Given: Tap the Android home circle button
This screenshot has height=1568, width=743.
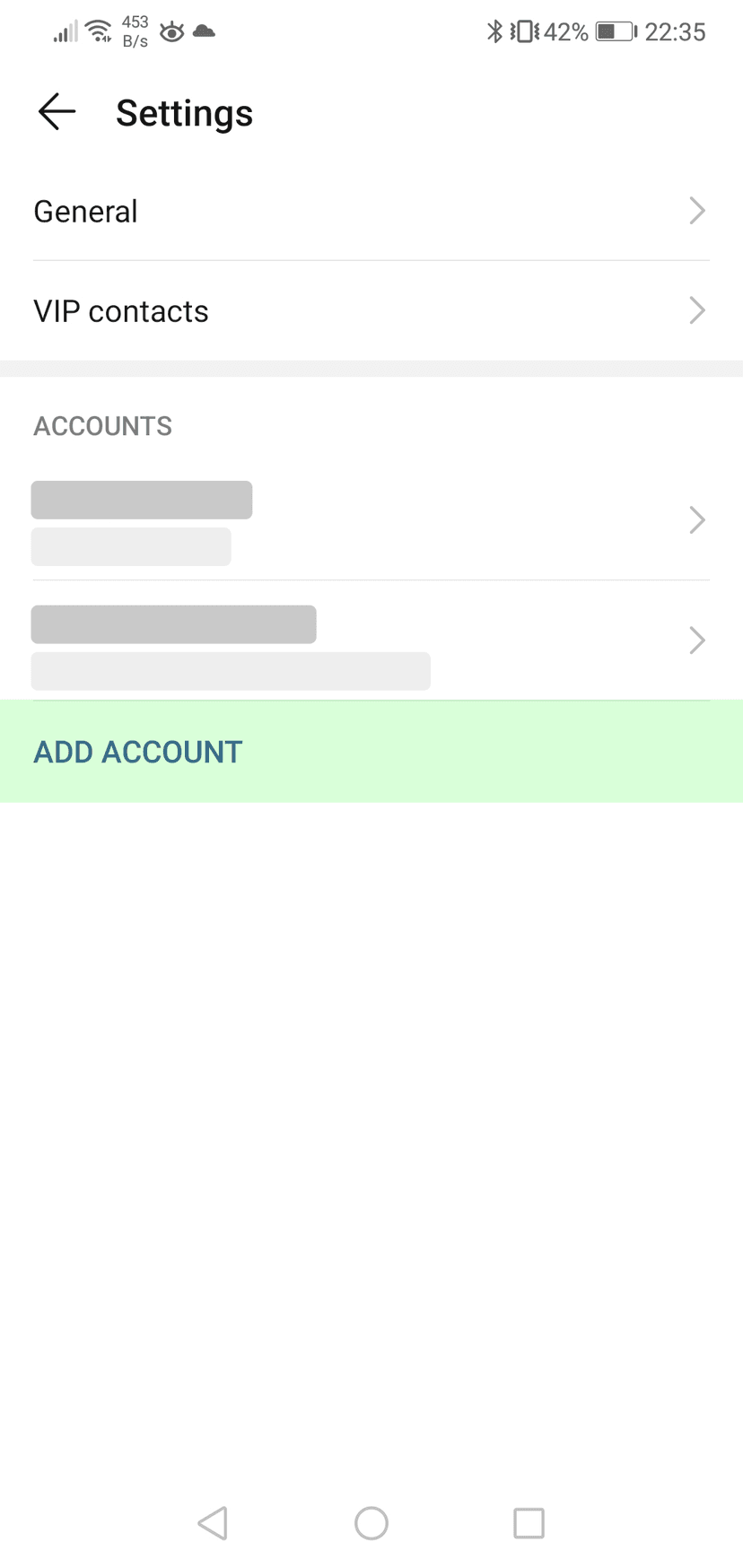Looking at the screenshot, I should [371, 1522].
